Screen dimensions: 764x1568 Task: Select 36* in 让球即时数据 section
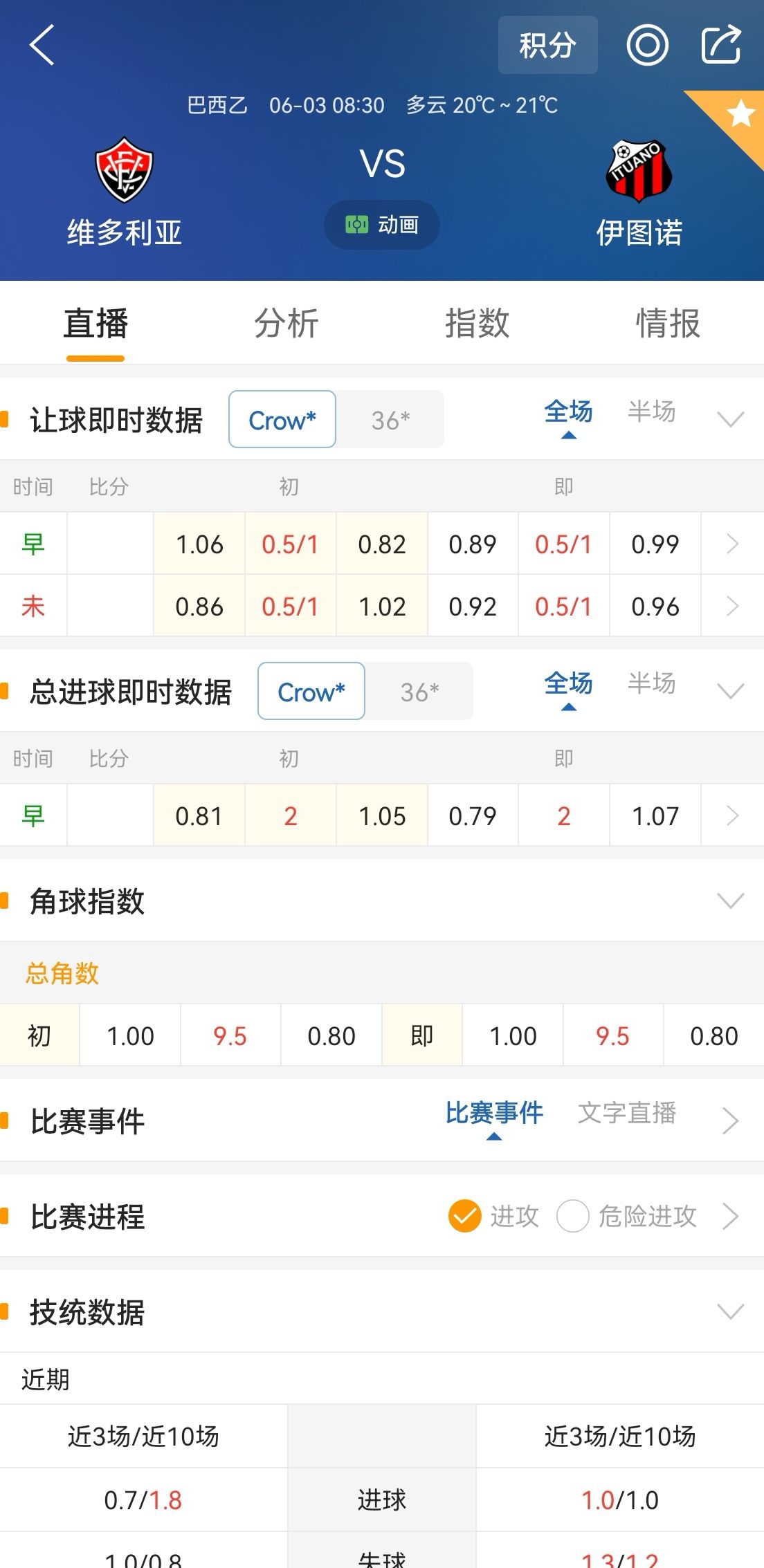(390, 420)
